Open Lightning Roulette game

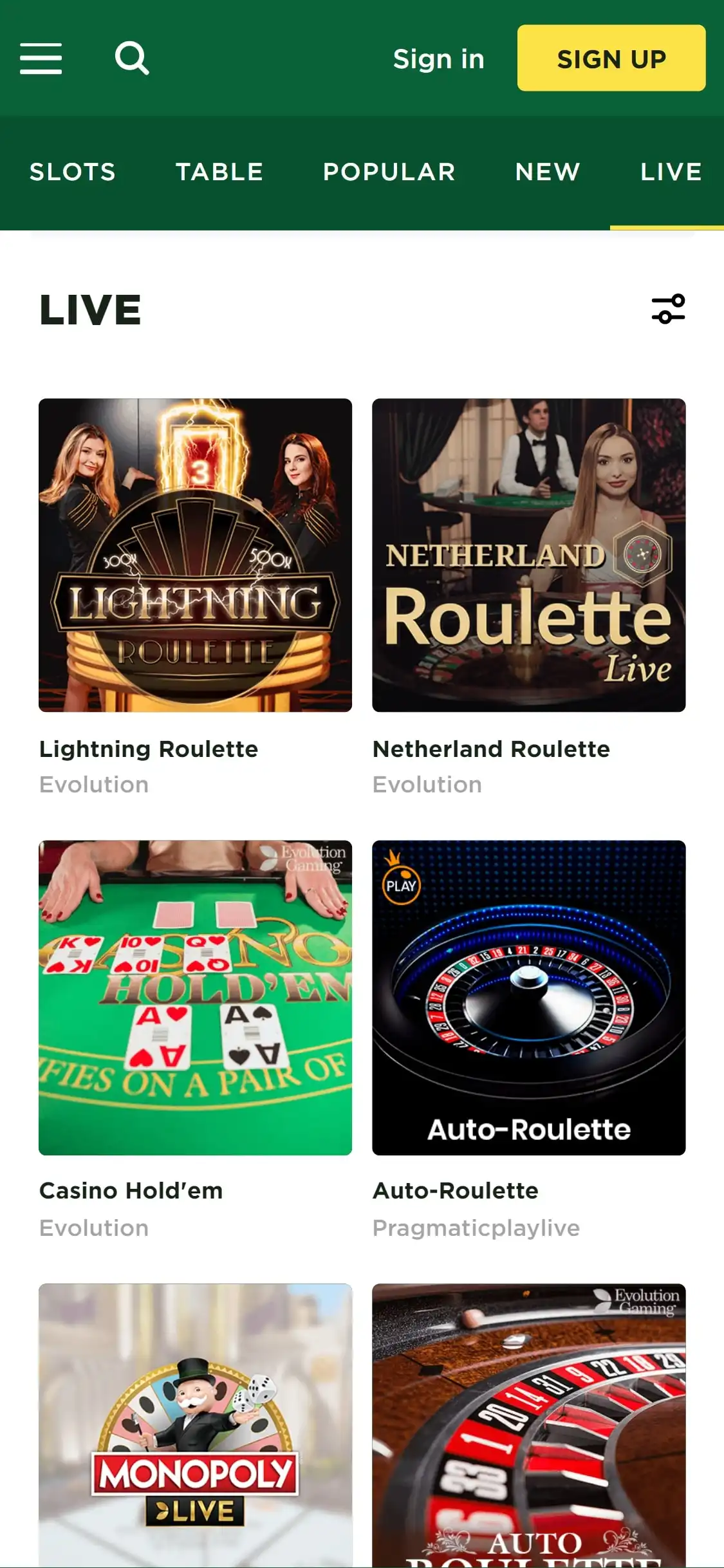[195, 555]
